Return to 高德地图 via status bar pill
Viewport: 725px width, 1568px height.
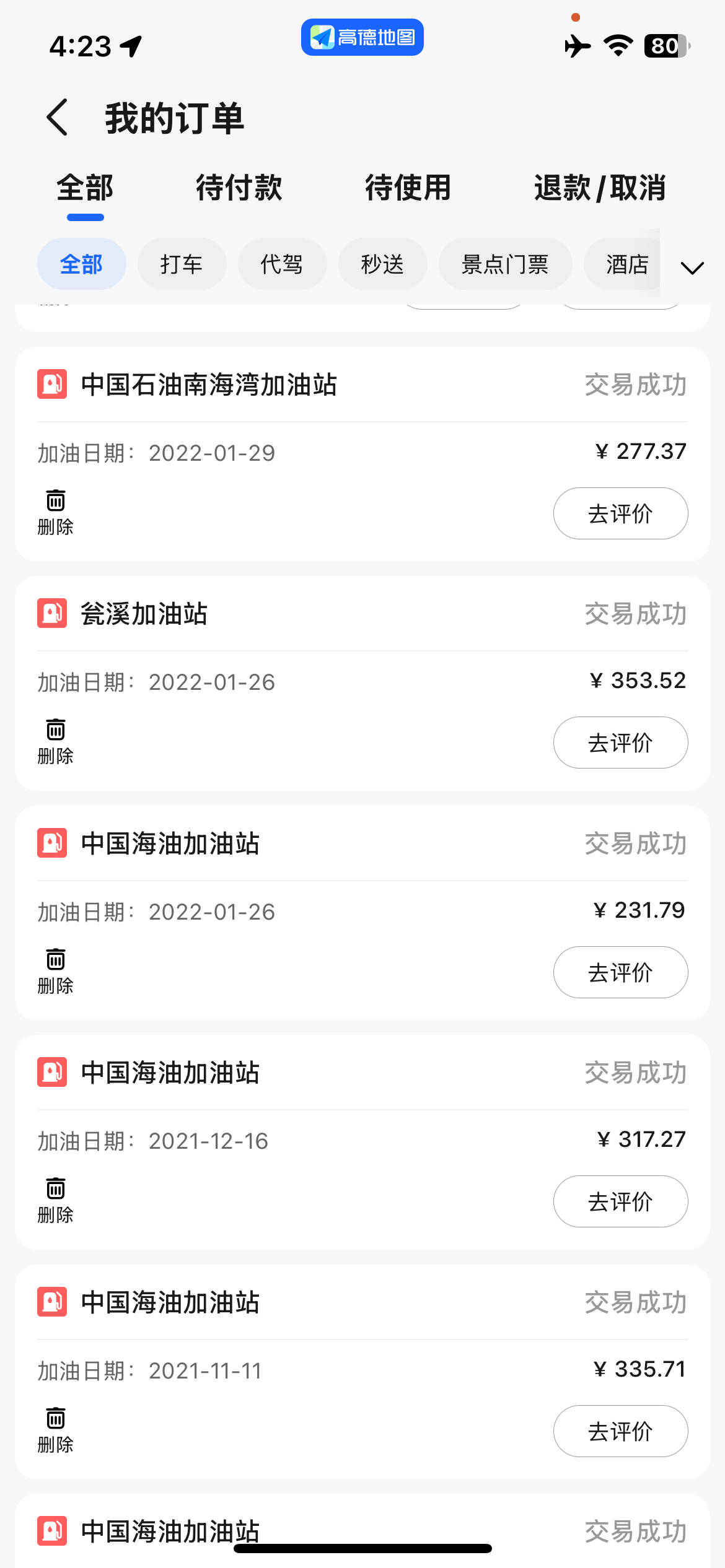click(x=362, y=37)
